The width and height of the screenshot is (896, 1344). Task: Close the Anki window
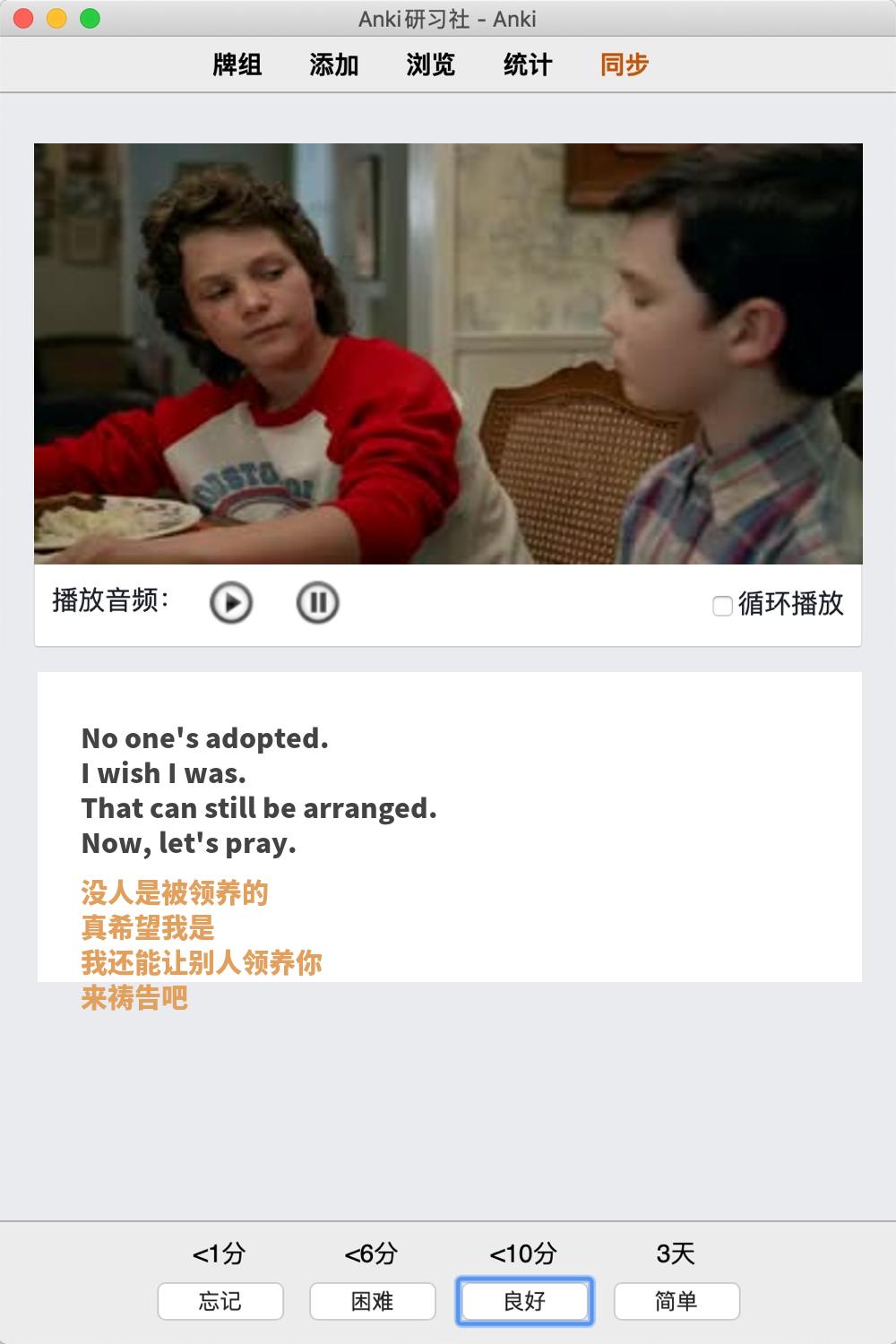pos(24,18)
